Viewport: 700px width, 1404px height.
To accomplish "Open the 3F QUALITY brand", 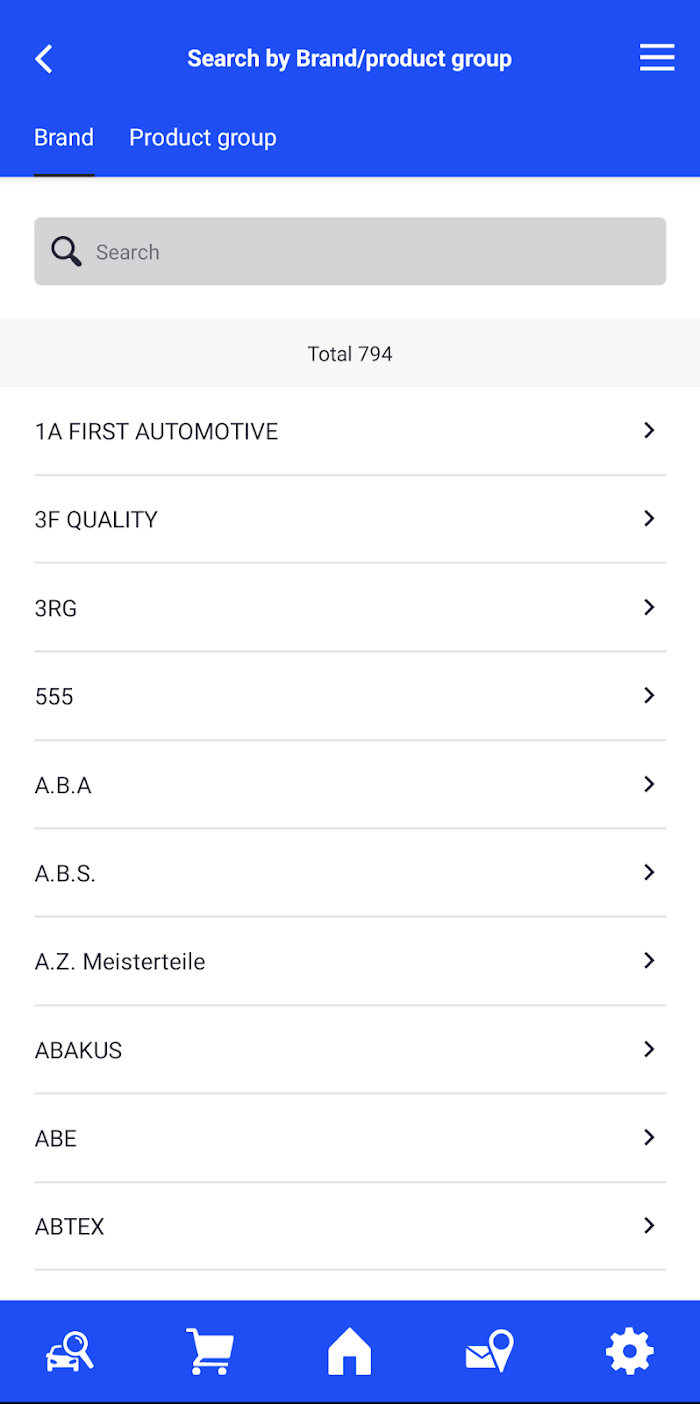I will [x=350, y=519].
